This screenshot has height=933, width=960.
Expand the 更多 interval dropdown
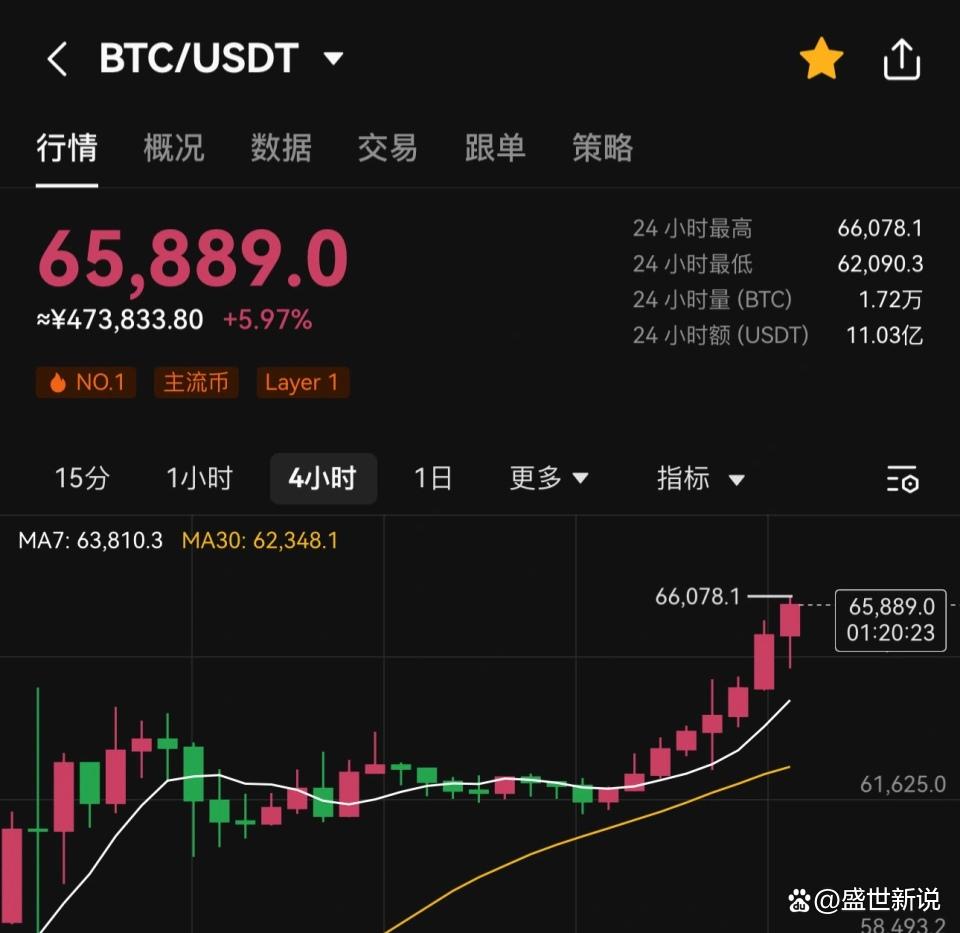coord(549,478)
